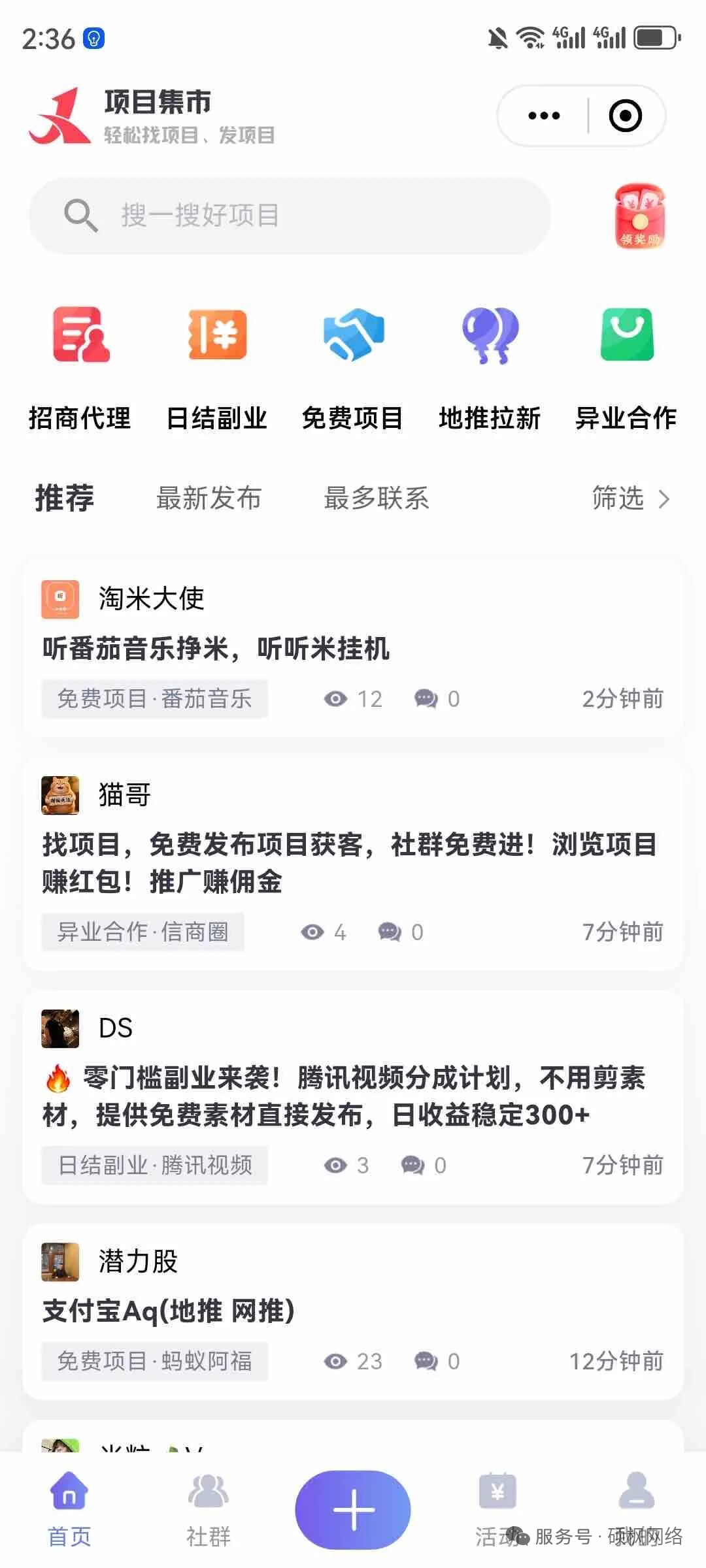The image size is (706, 1568).
Task: Tap the 搜一搜好项目 search box
Action: coord(290,215)
